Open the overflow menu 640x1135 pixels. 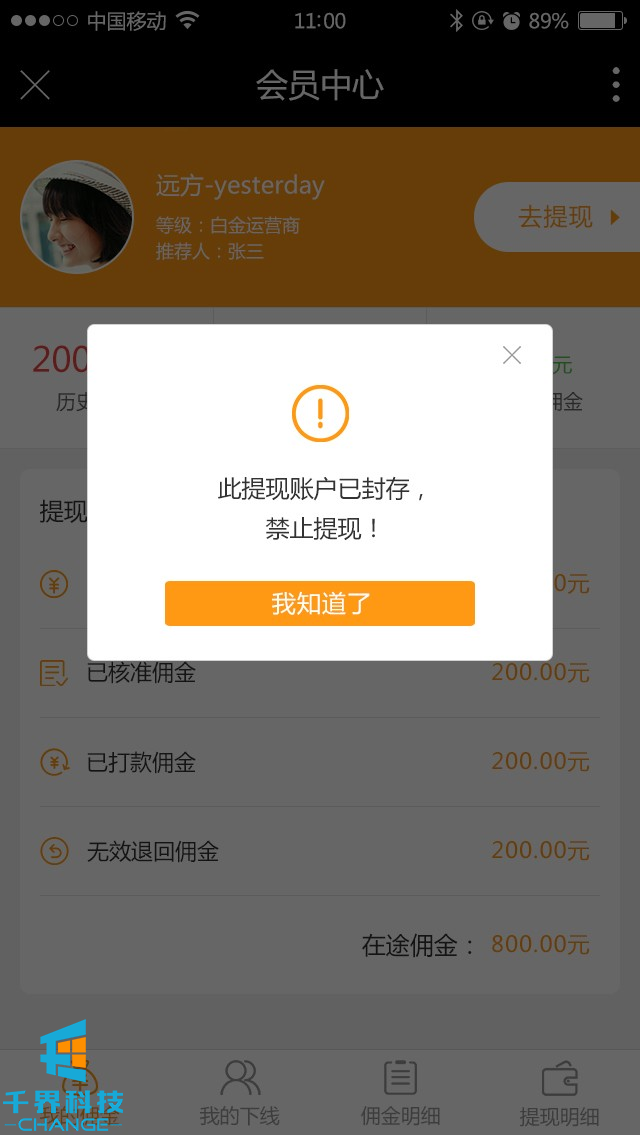(x=615, y=85)
